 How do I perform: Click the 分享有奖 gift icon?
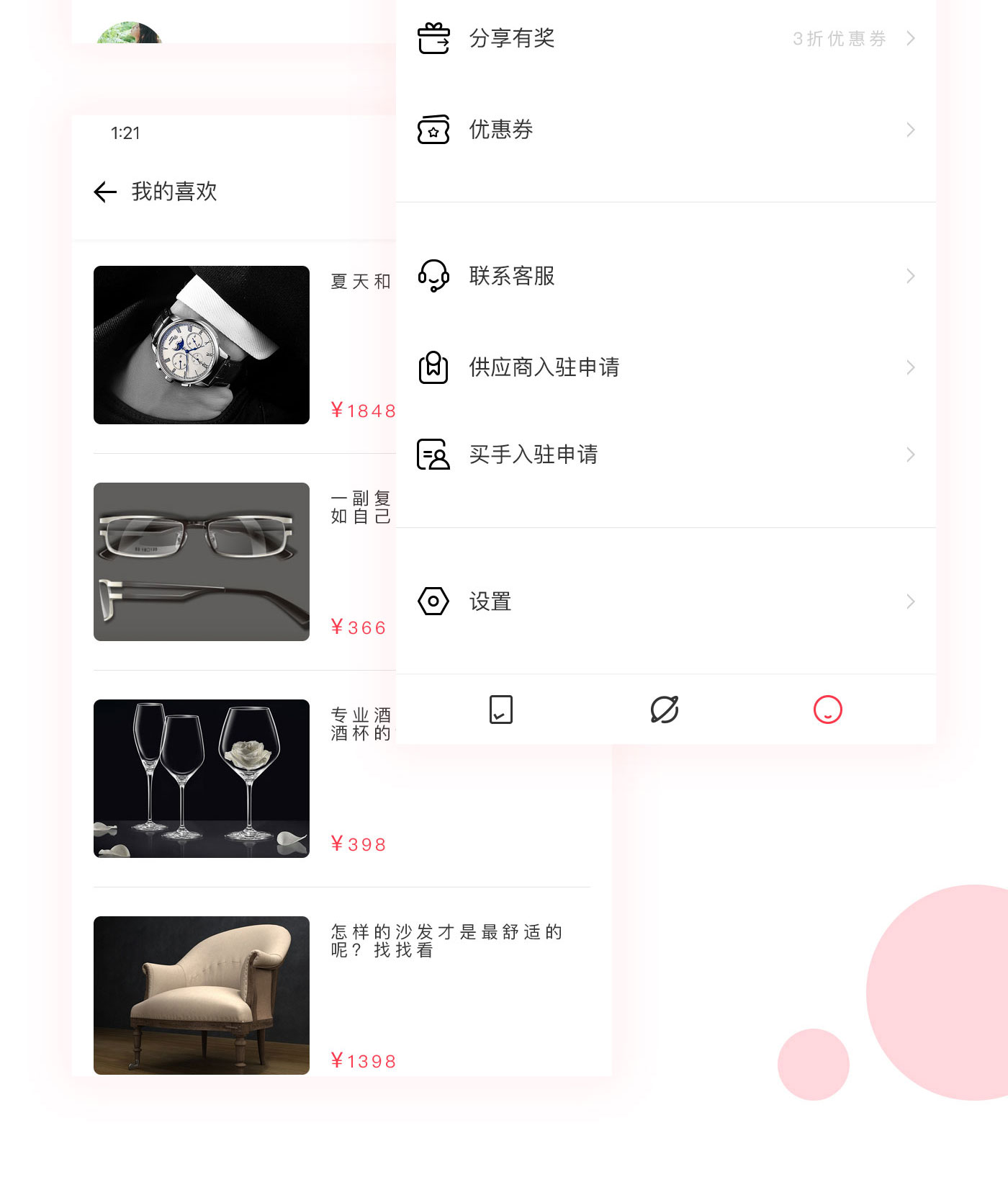433,39
